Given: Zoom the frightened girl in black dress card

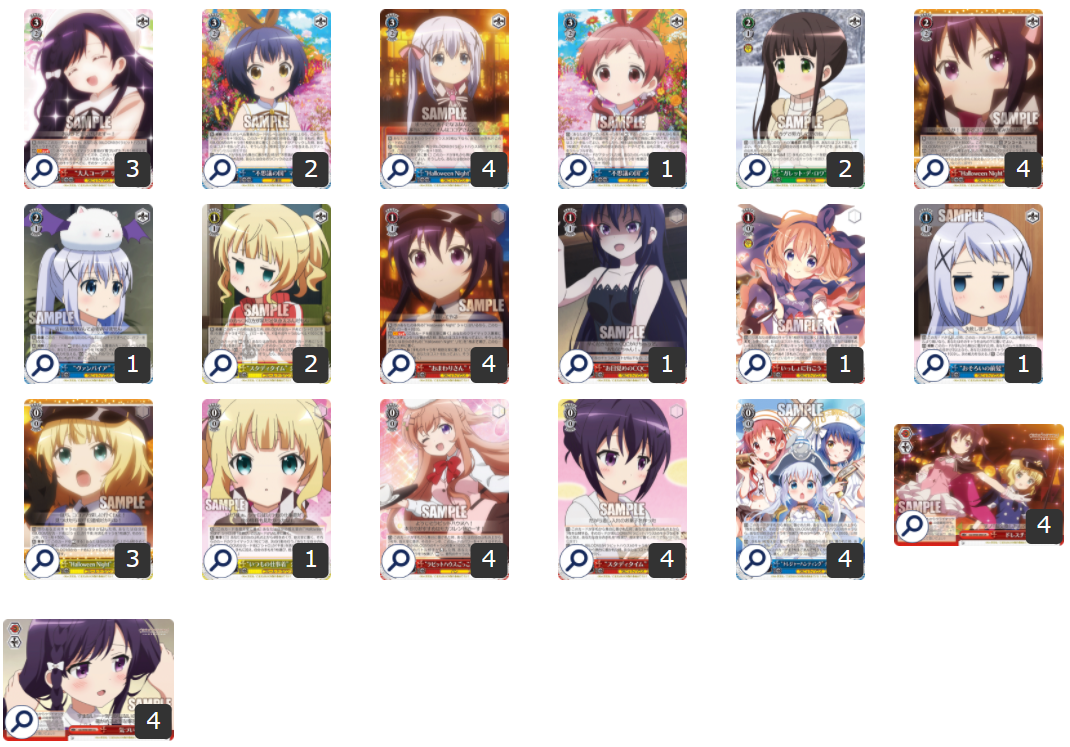Looking at the screenshot, I should point(576,364).
